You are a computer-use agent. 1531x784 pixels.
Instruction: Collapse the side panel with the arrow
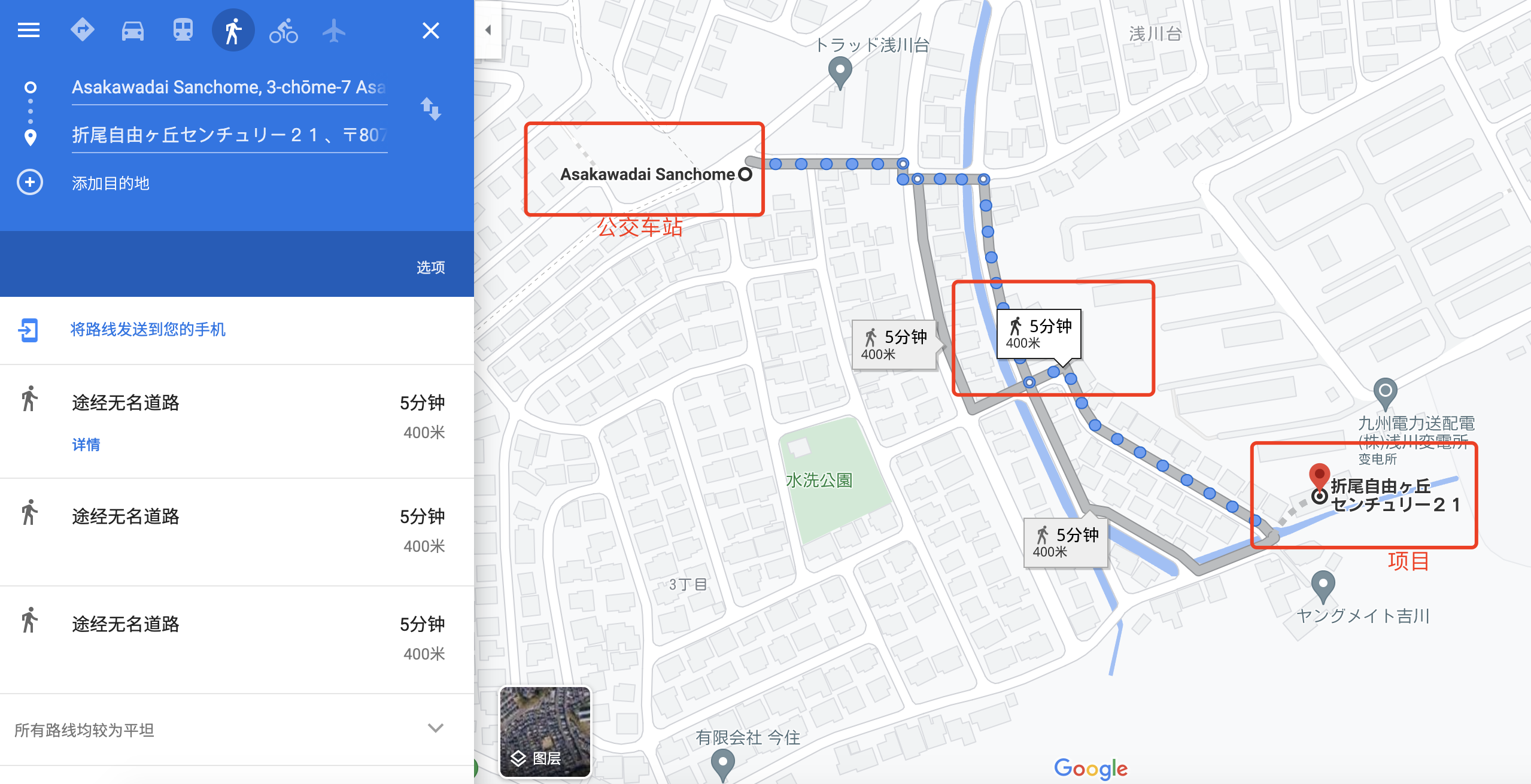(x=488, y=30)
